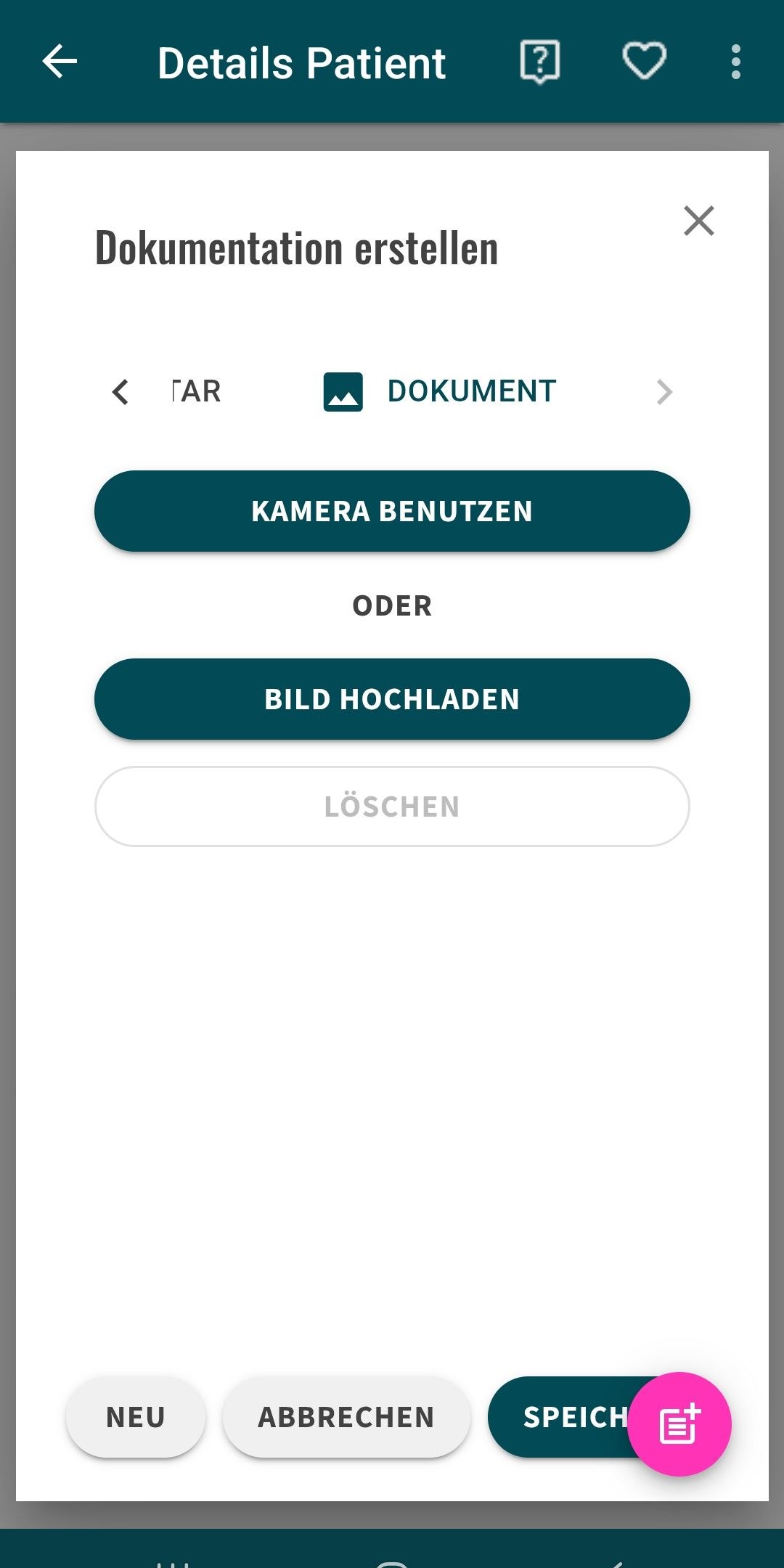This screenshot has width=784, height=1568.
Task: Select the Kamera benutzen button
Action: pyautogui.click(x=392, y=511)
